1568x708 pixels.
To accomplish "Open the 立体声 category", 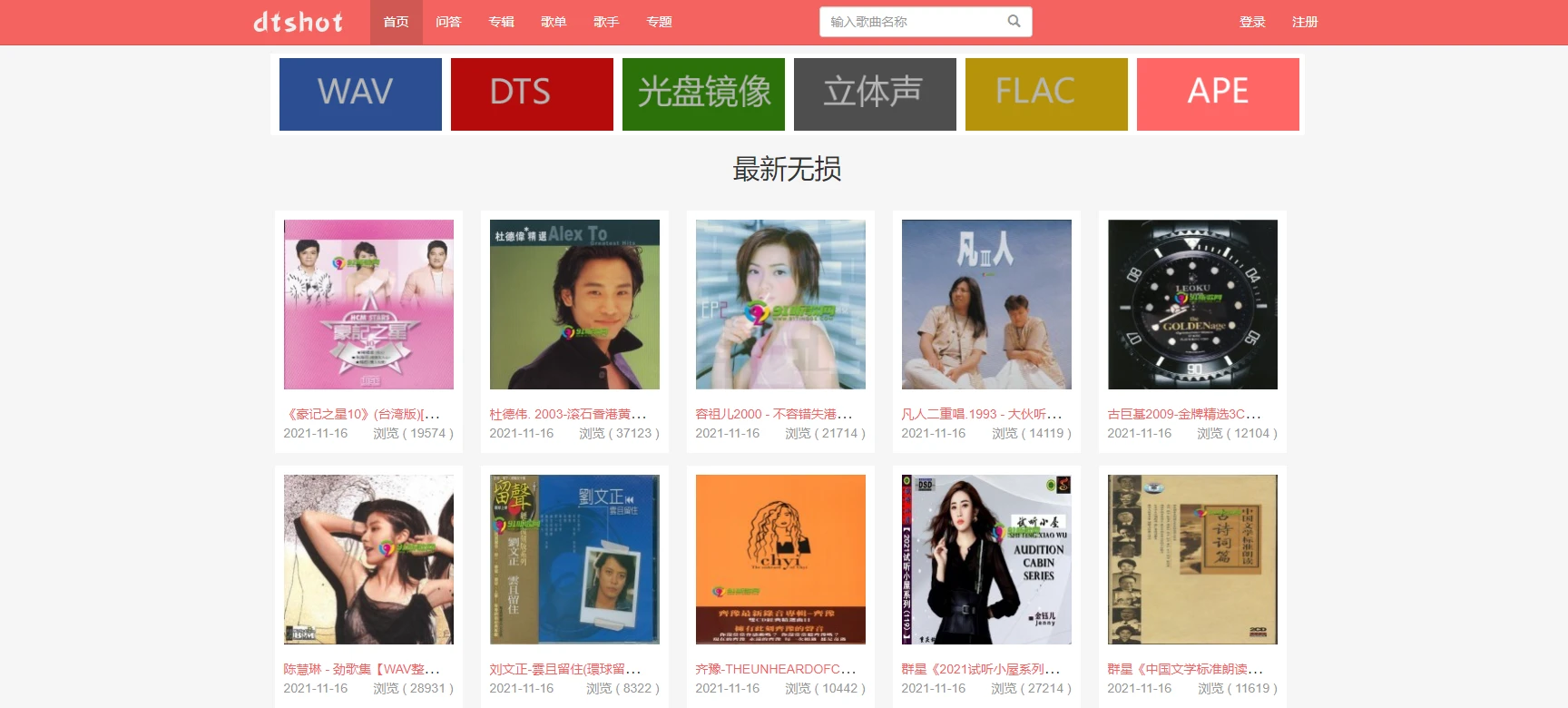I will click(875, 94).
